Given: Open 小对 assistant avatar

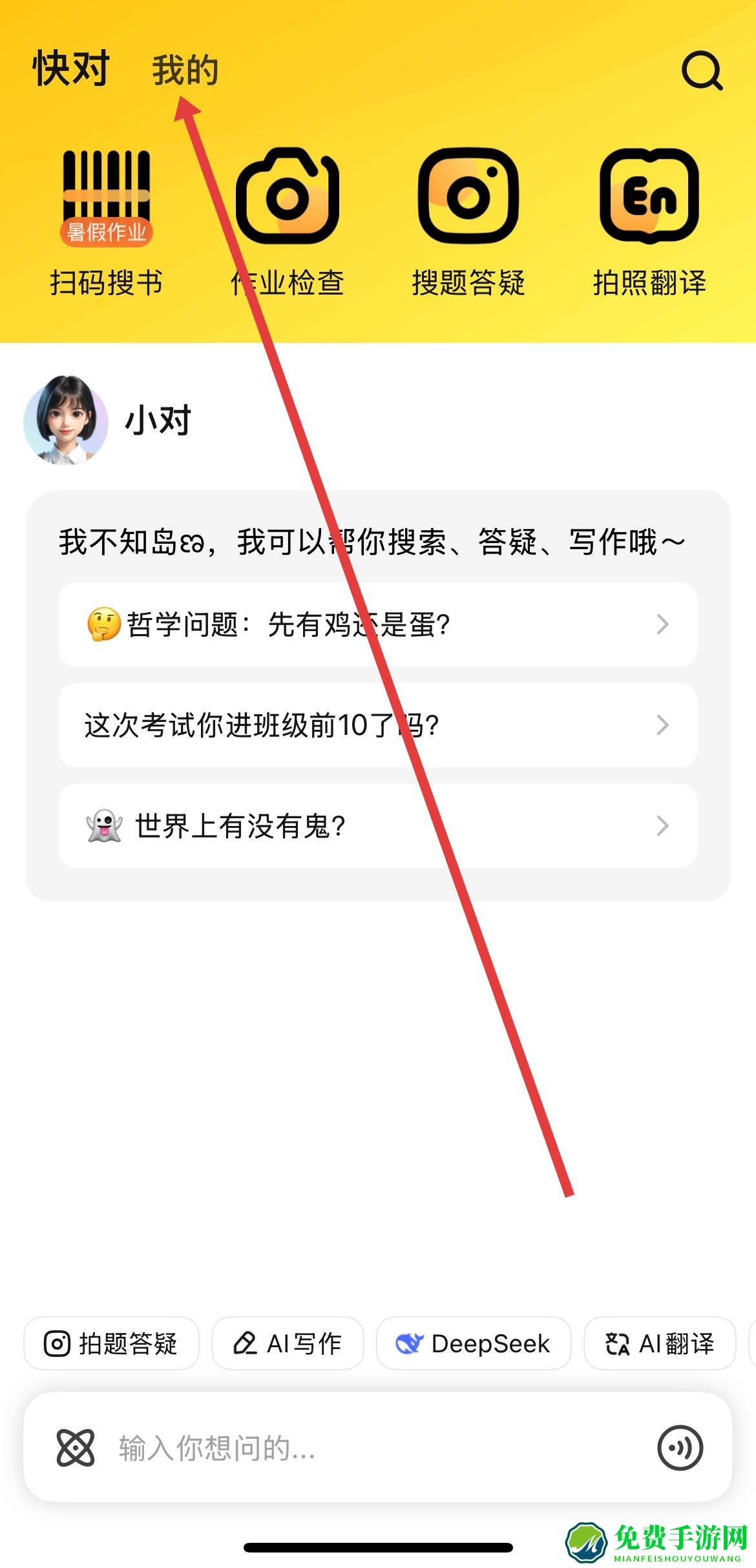Looking at the screenshot, I should click(65, 420).
